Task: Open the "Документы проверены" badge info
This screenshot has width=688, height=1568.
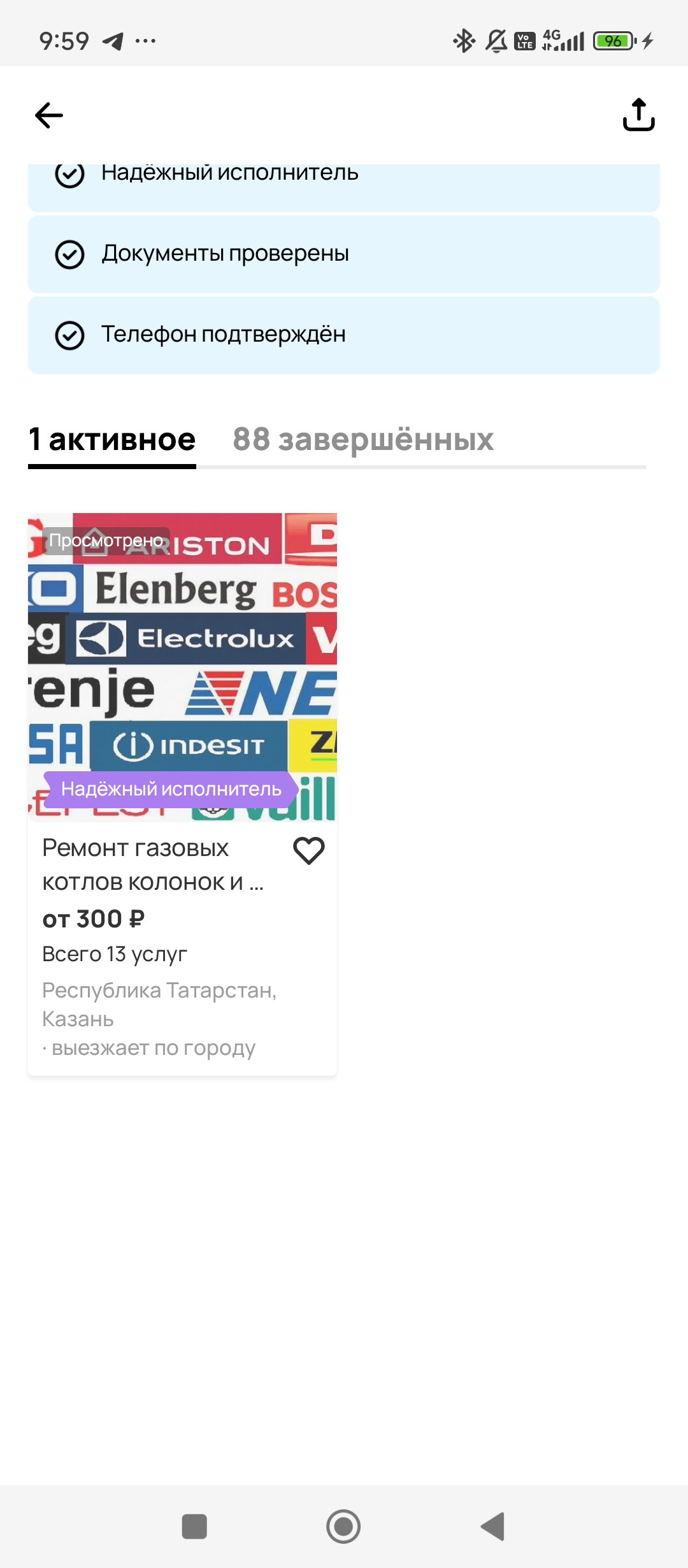Action: 343,254
